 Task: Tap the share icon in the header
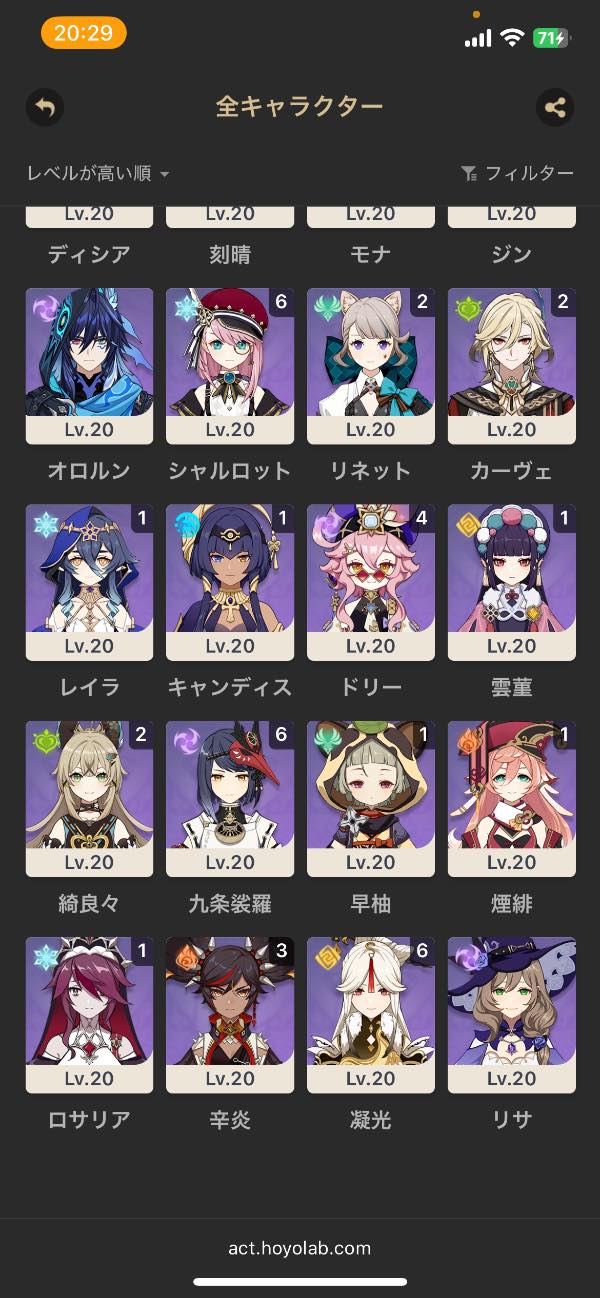tap(555, 107)
